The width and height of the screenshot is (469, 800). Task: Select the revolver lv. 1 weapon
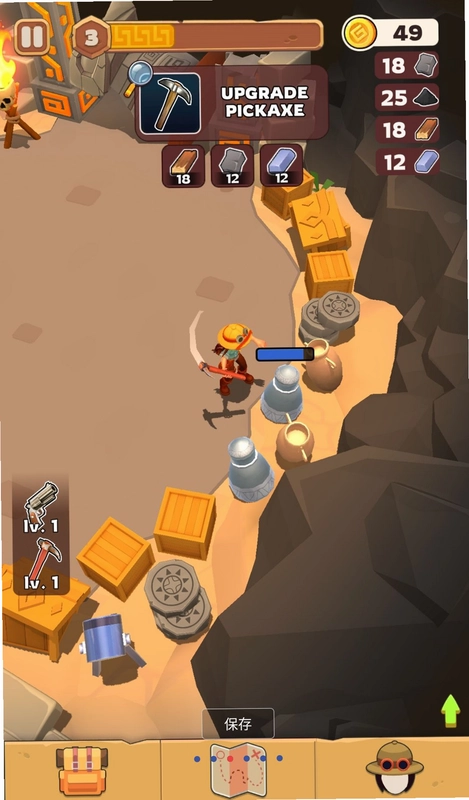pos(41,506)
